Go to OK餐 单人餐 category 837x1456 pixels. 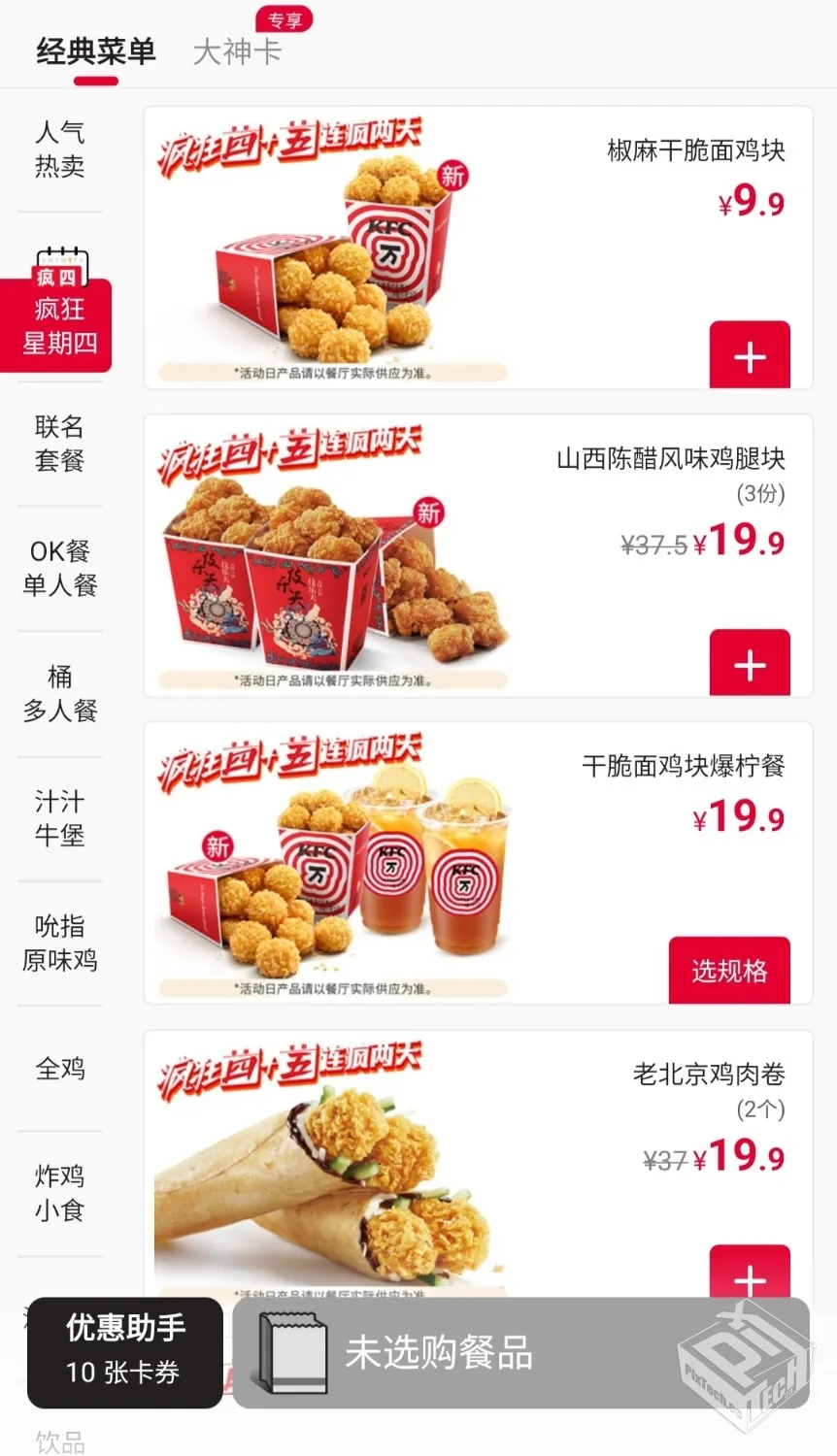pos(60,568)
